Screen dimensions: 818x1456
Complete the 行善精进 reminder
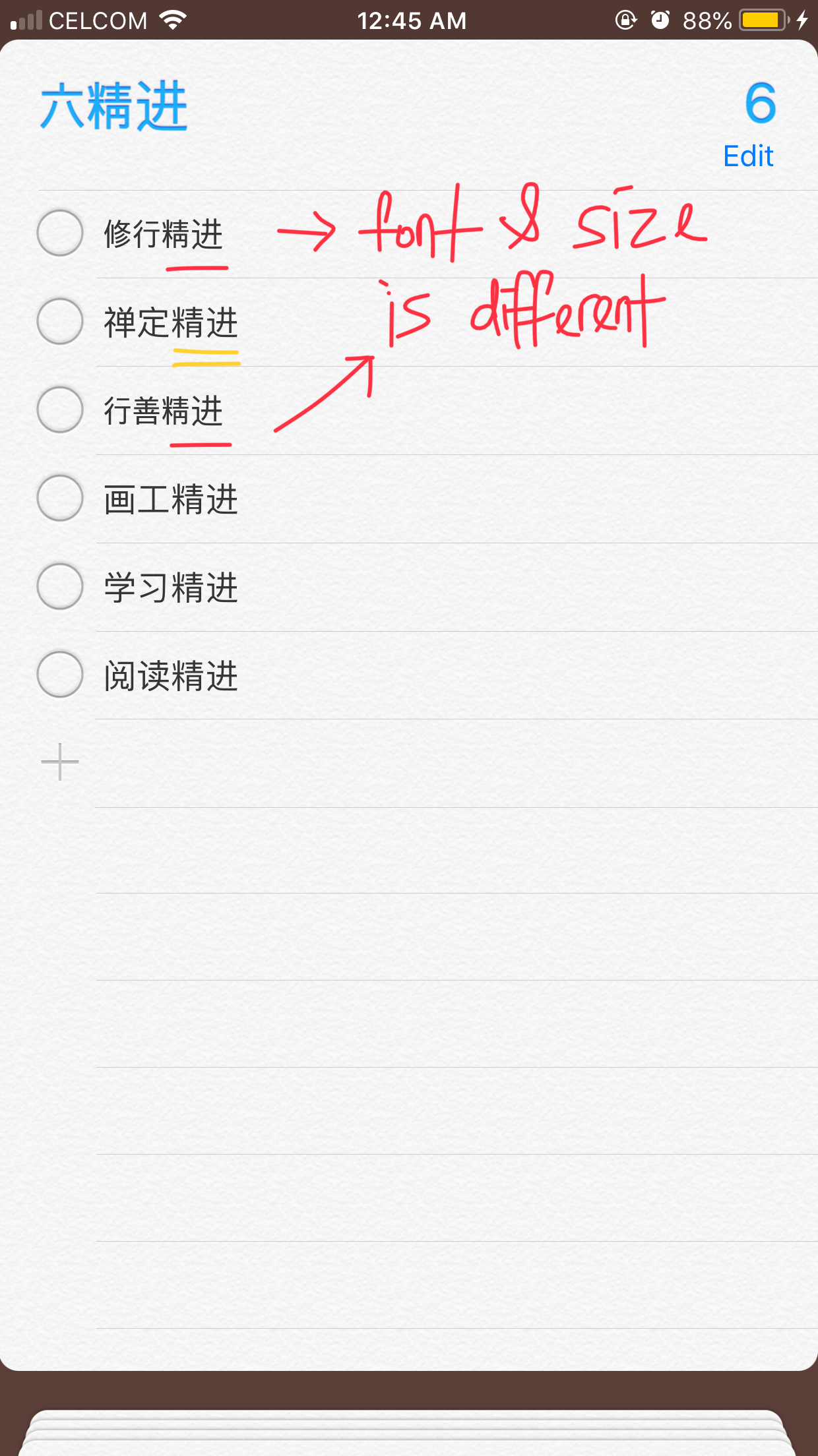click(60, 409)
